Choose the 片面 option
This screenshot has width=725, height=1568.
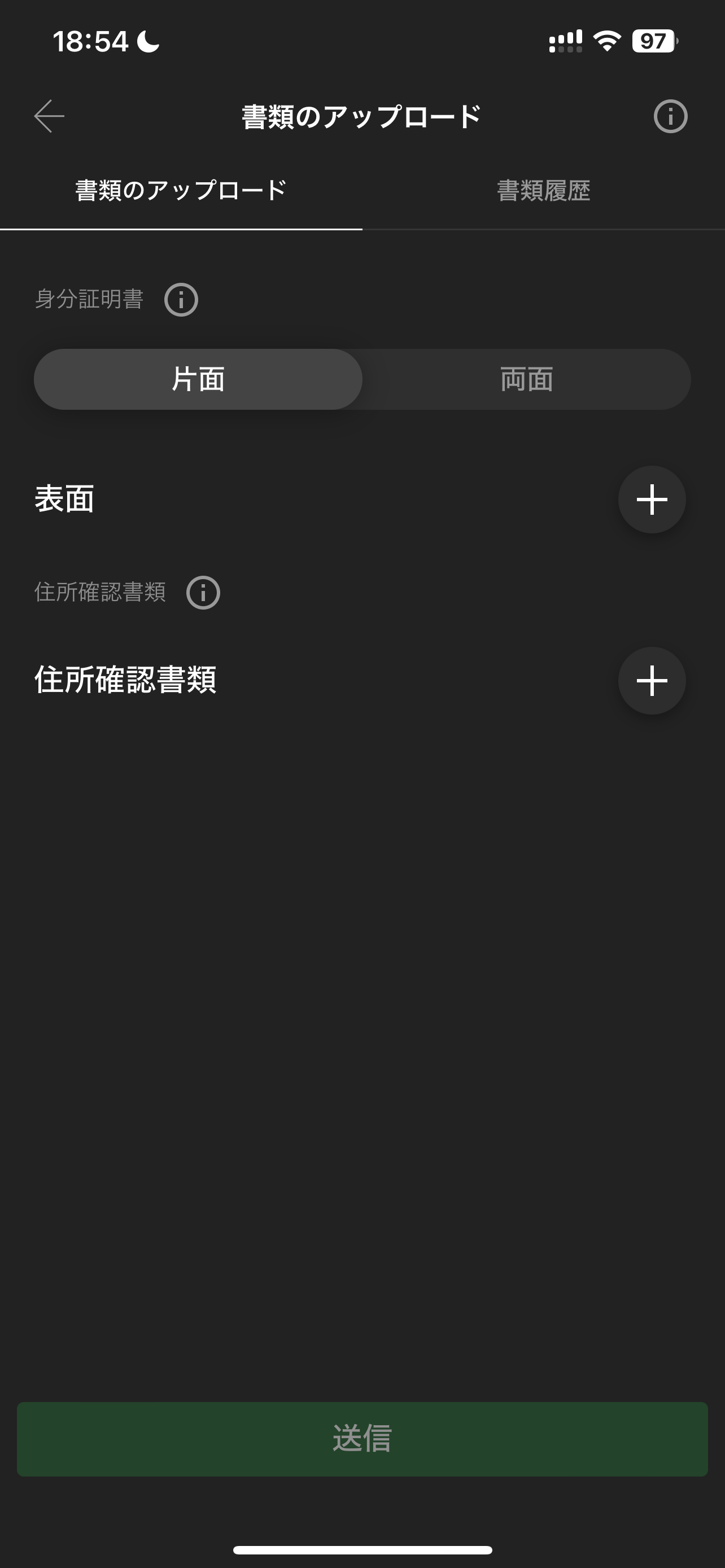[x=198, y=379]
